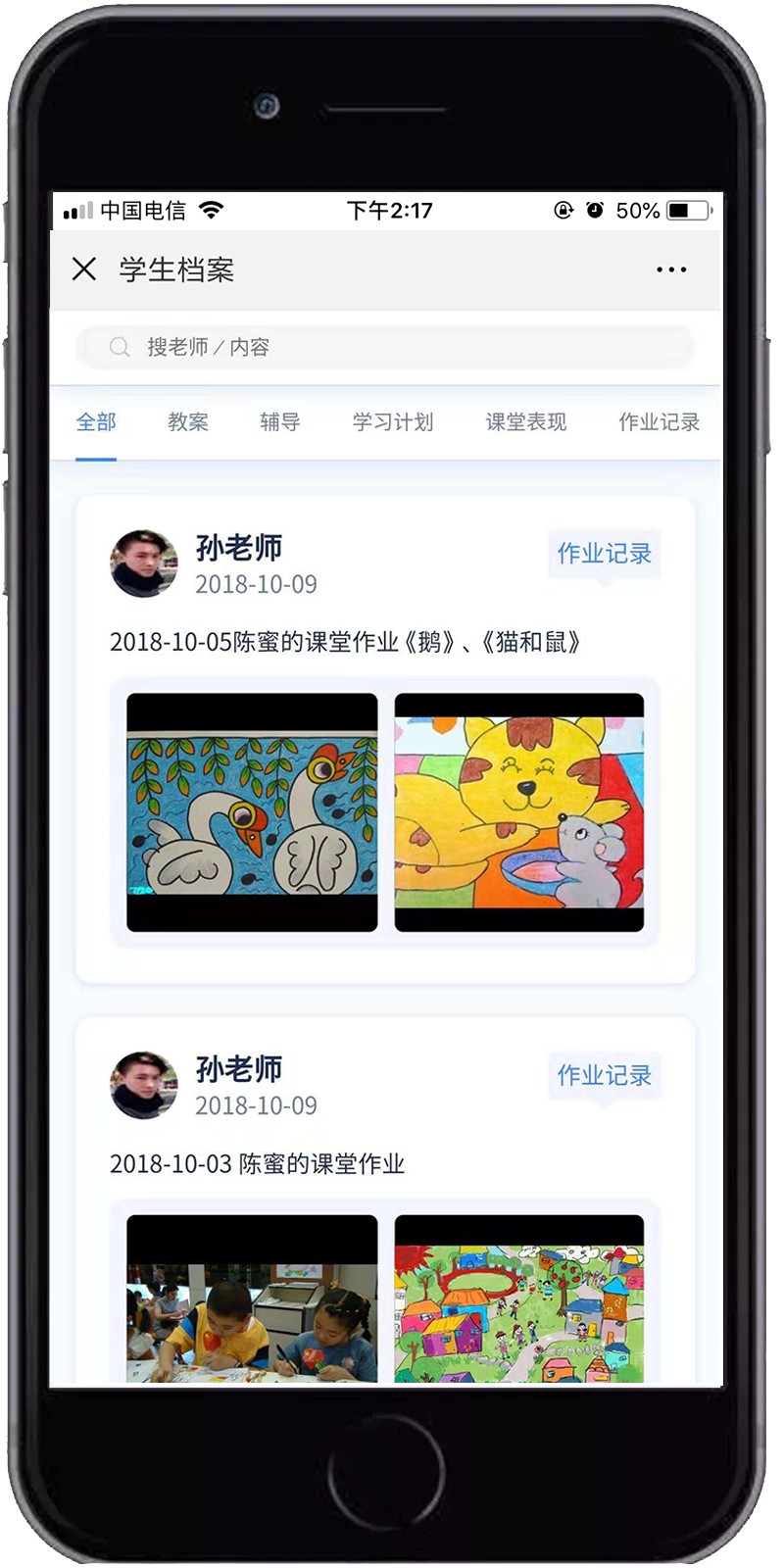Open the photo of children drawing
Screen dimensions: 784x1568
[x=252, y=1299]
